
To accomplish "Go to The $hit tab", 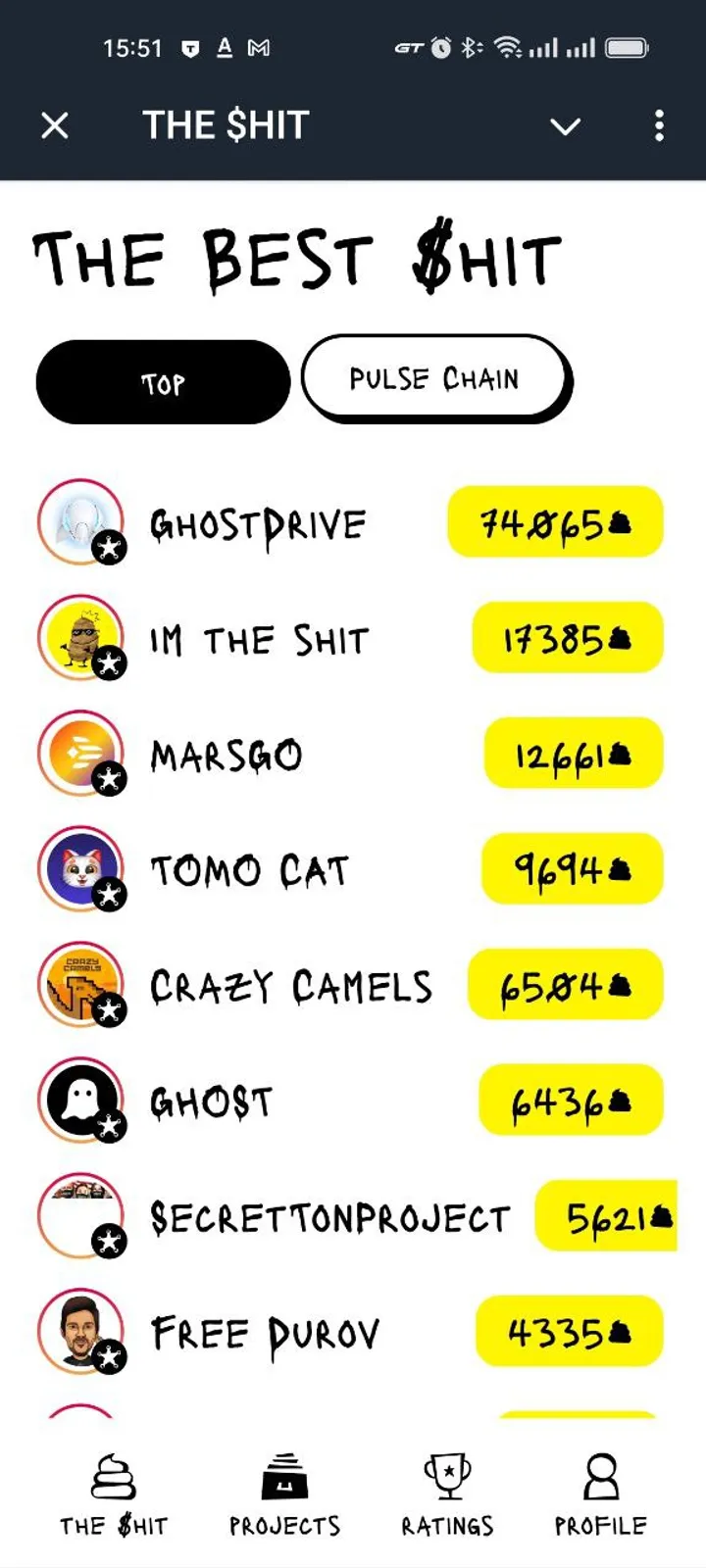I will click(x=114, y=1495).
